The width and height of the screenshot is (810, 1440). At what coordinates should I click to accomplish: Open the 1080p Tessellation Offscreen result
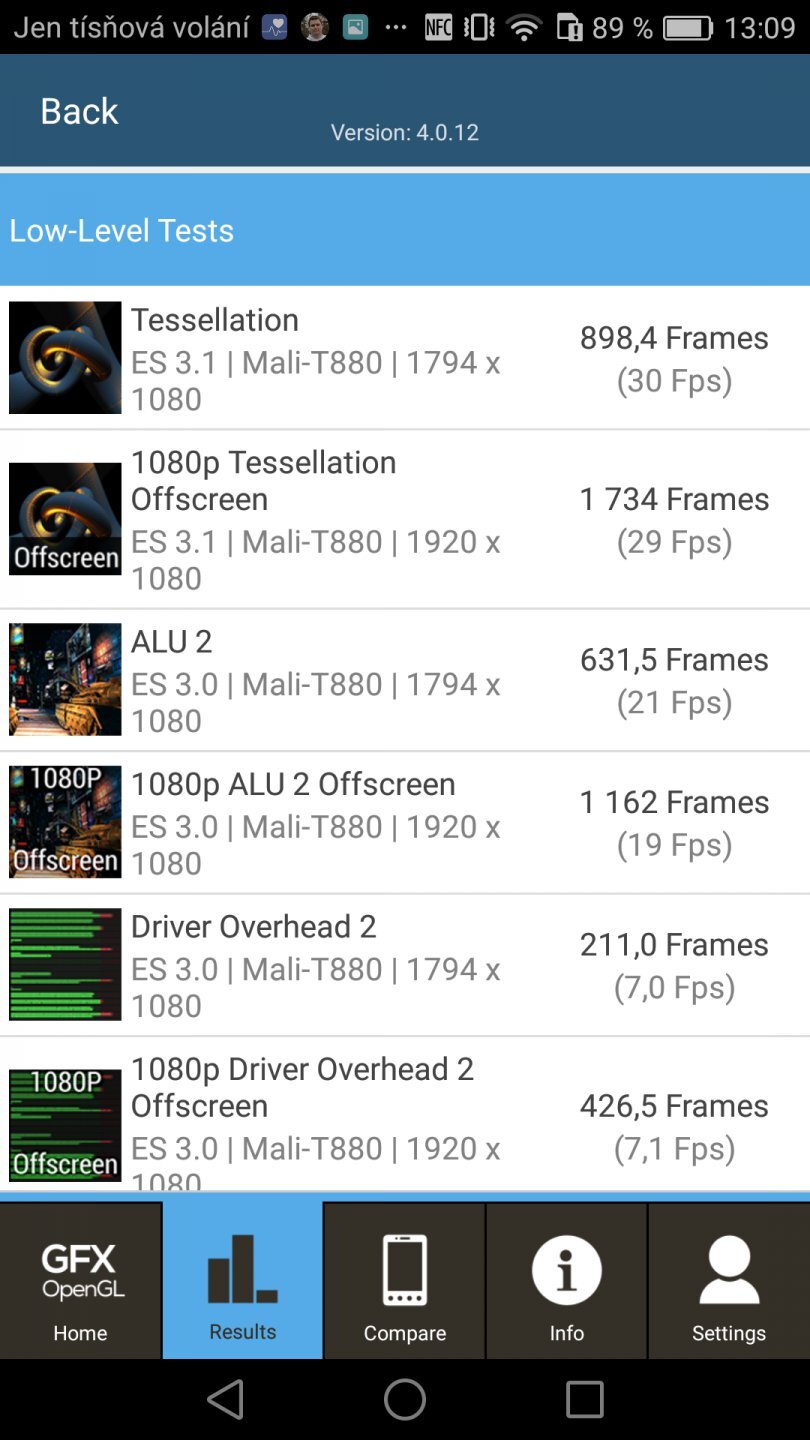[x=404, y=520]
